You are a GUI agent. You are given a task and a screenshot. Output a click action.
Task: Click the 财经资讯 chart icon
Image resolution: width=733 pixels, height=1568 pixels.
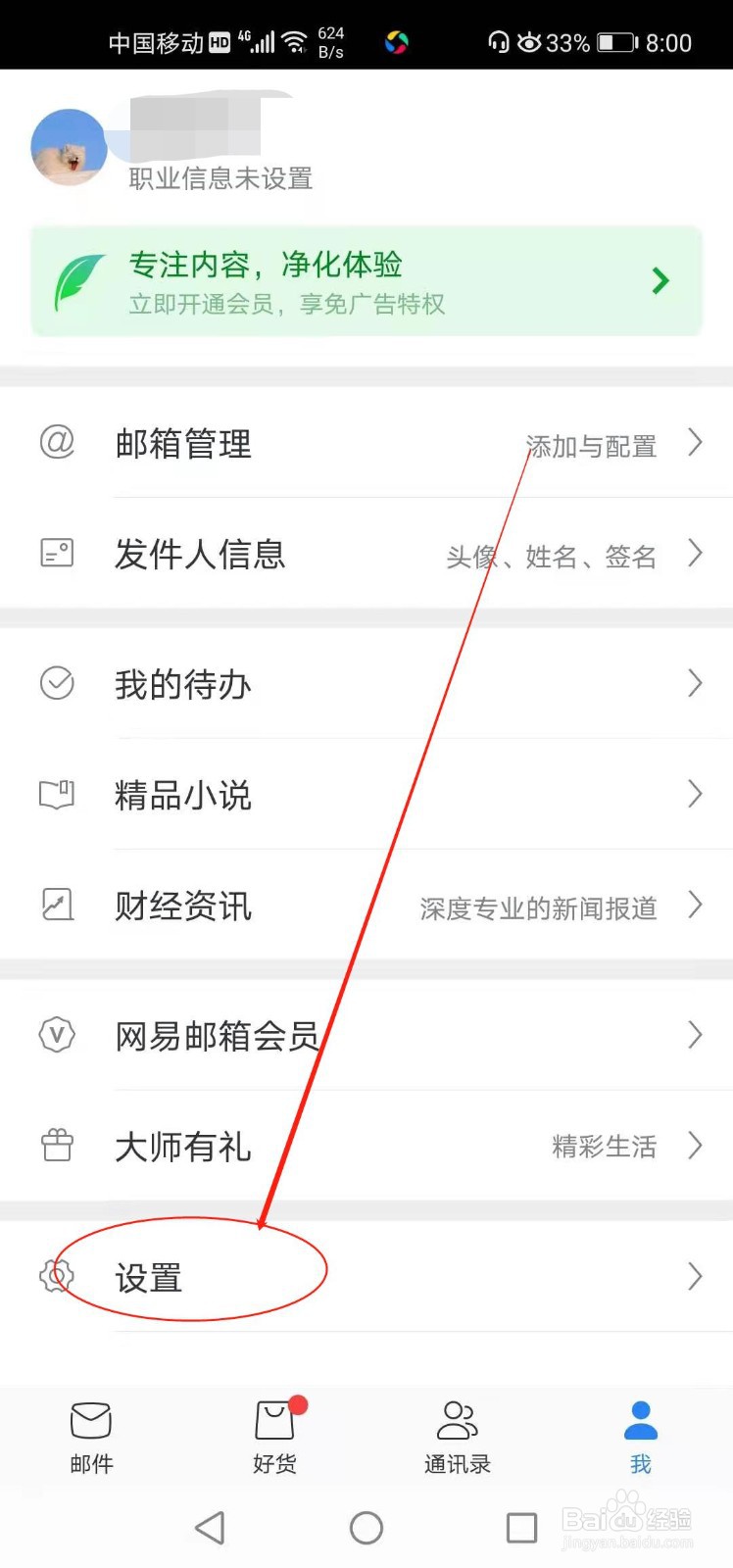coord(56,905)
